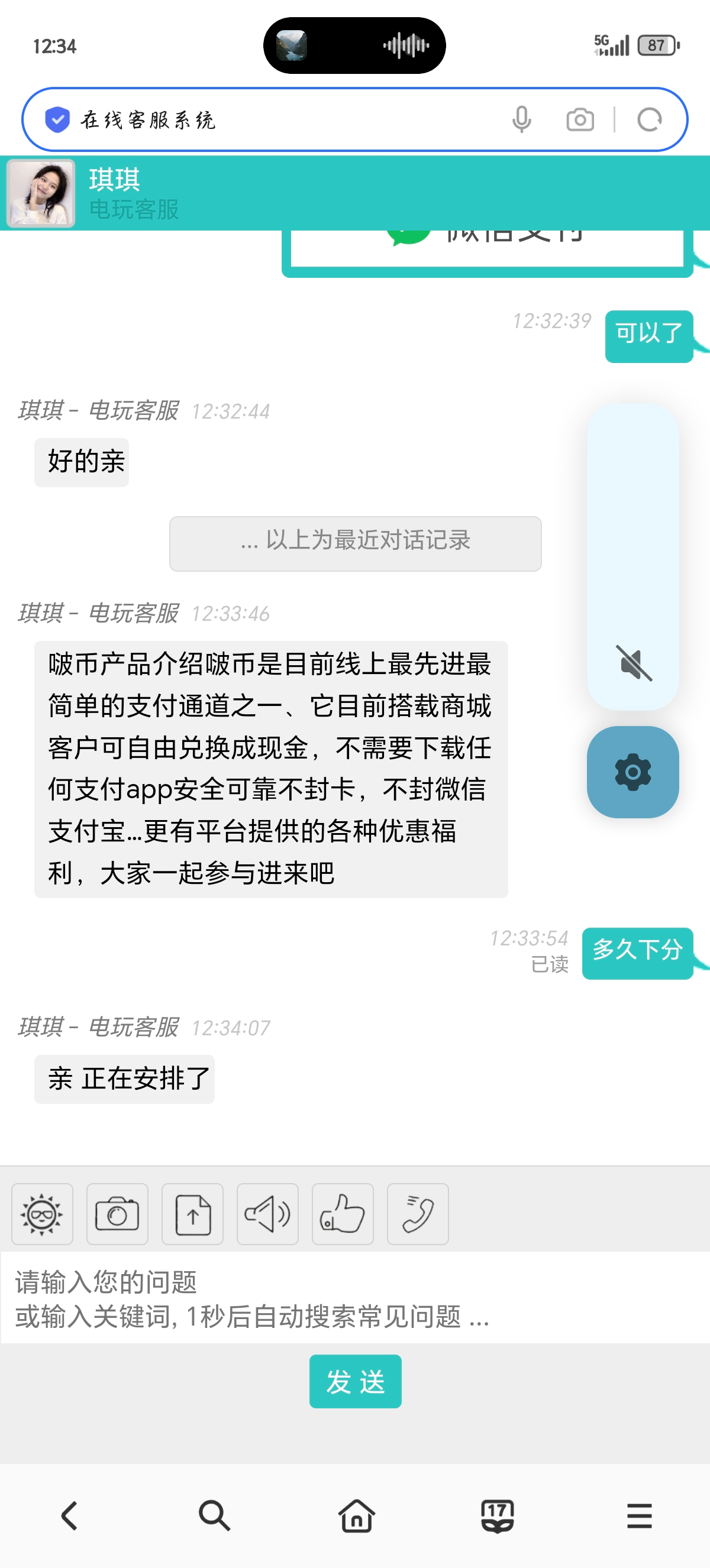Tap the voice search microphone icon
Screen dimensions: 710x1568
tap(521, 119)
